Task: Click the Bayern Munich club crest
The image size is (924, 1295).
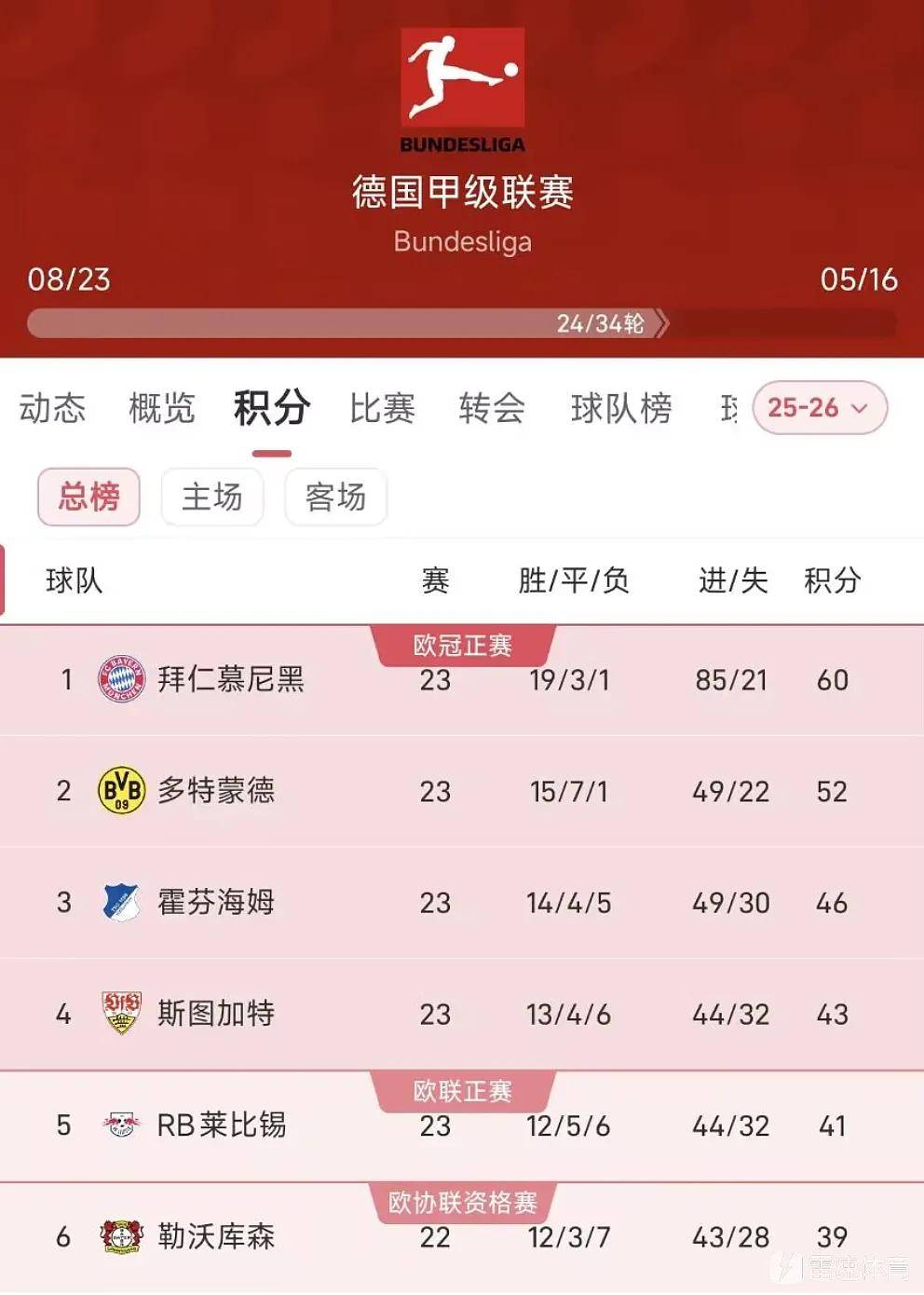Action: [119, 680]
